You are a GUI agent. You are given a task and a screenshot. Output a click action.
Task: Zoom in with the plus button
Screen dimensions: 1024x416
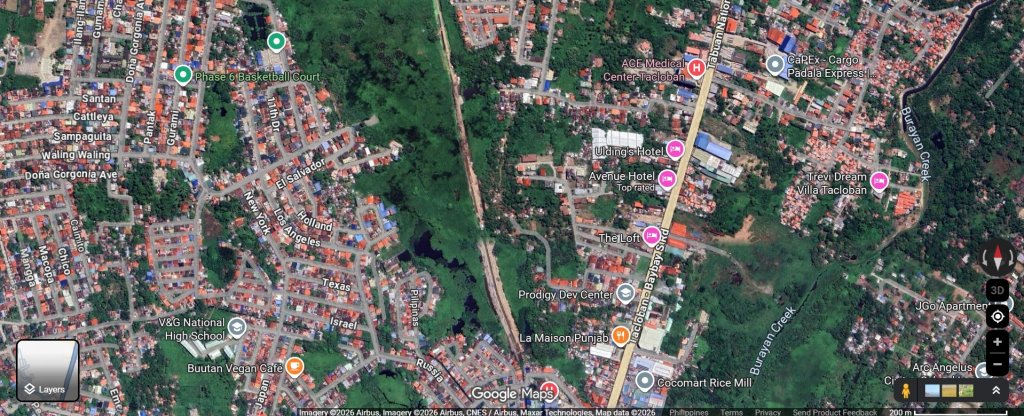(x=997, y=342)
